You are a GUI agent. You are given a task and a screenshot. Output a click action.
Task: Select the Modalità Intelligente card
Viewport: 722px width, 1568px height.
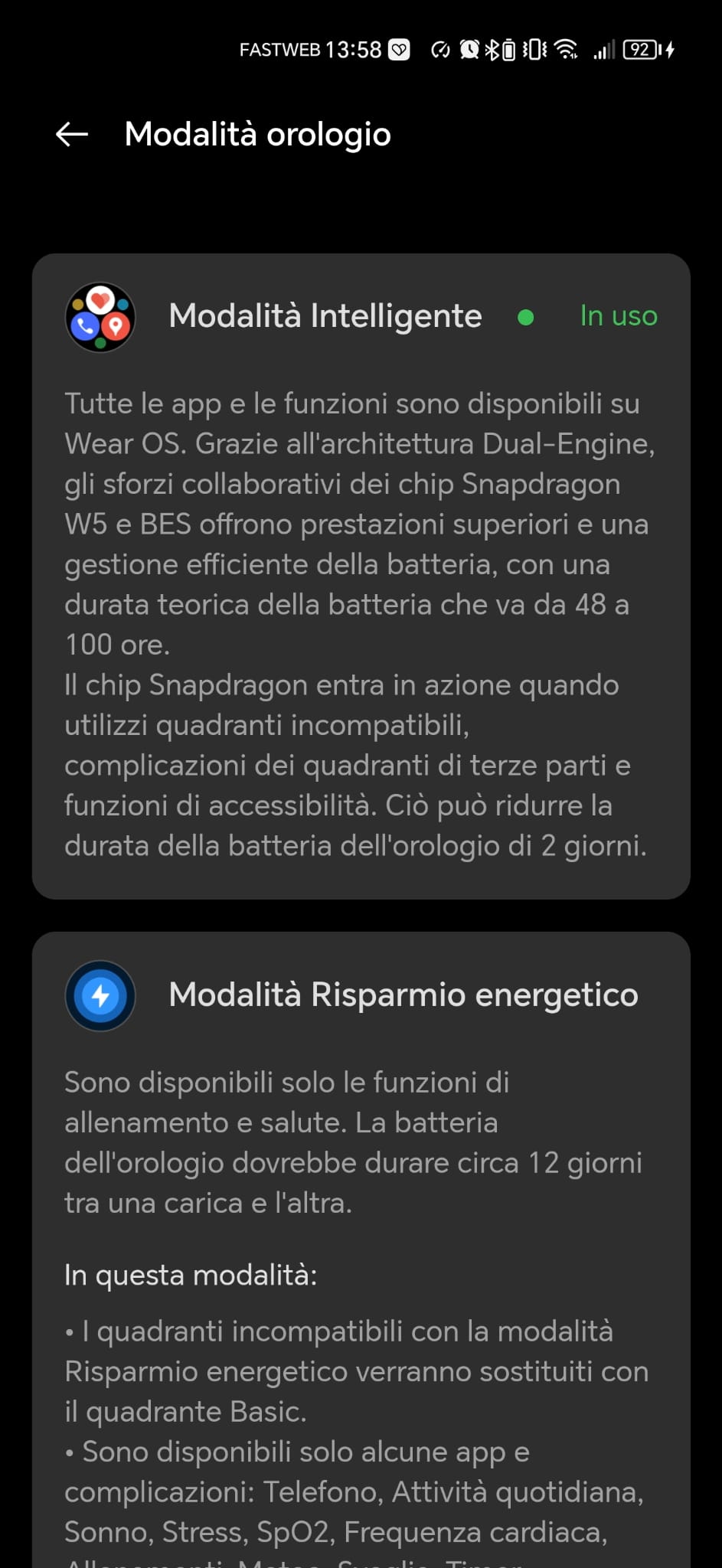[x=361, y=576]
